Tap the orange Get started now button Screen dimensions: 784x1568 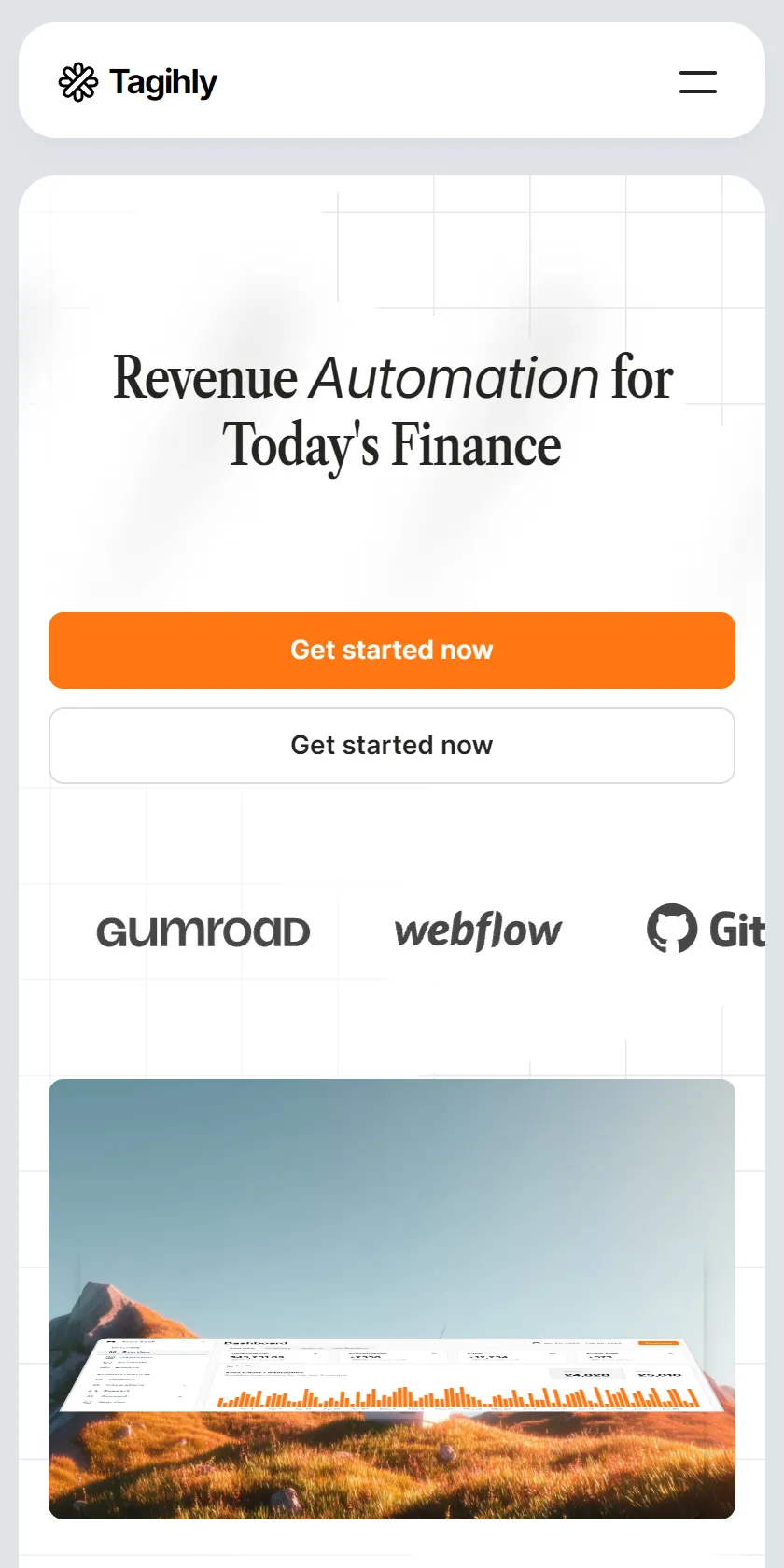pos(392,651)
